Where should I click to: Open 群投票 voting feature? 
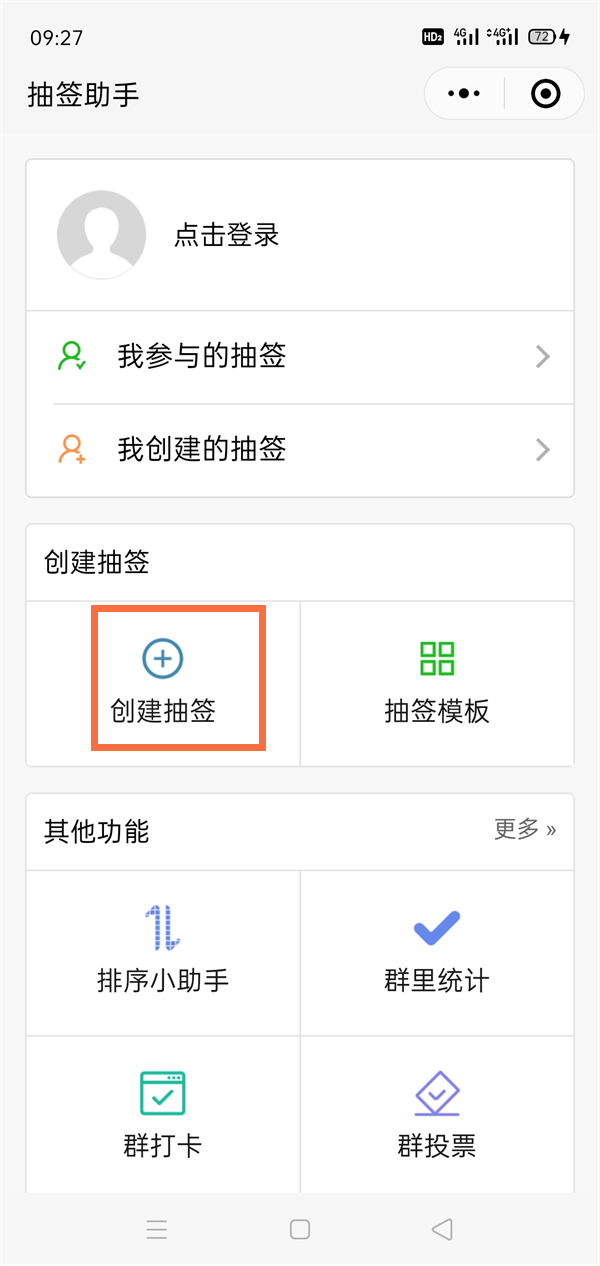click(437, 1115)
